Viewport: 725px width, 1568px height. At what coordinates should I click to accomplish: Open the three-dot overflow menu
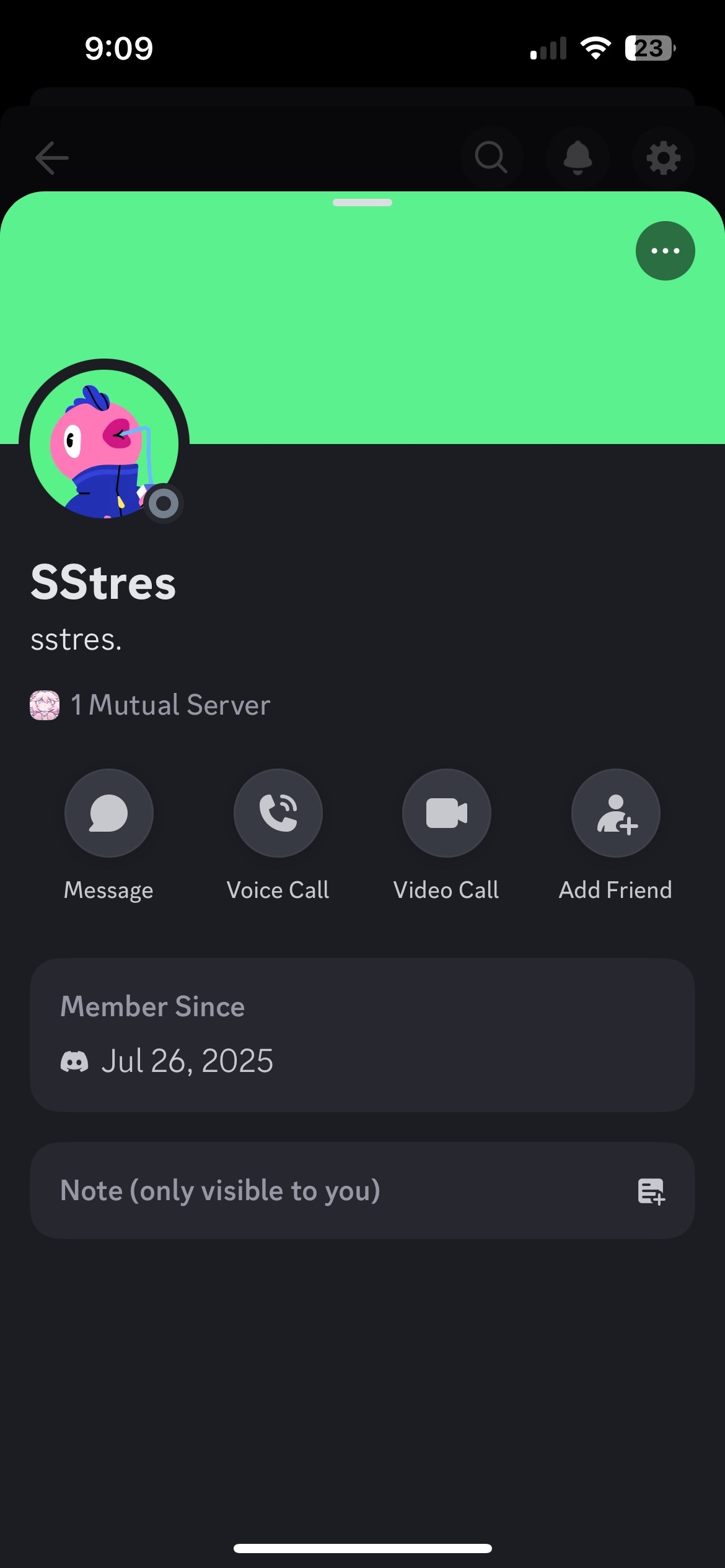665,251
